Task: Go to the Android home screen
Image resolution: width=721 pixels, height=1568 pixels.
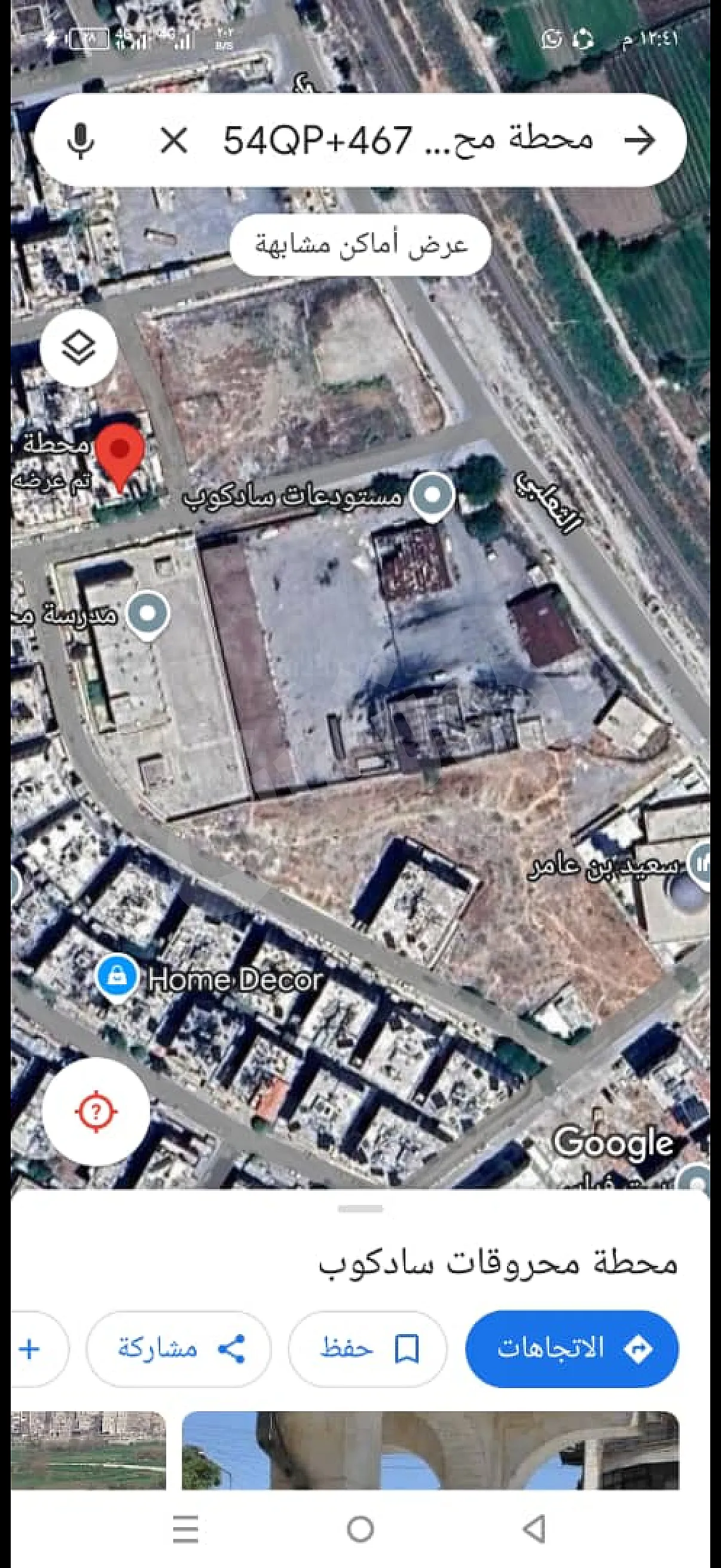Action: (x=360, y=1529)
